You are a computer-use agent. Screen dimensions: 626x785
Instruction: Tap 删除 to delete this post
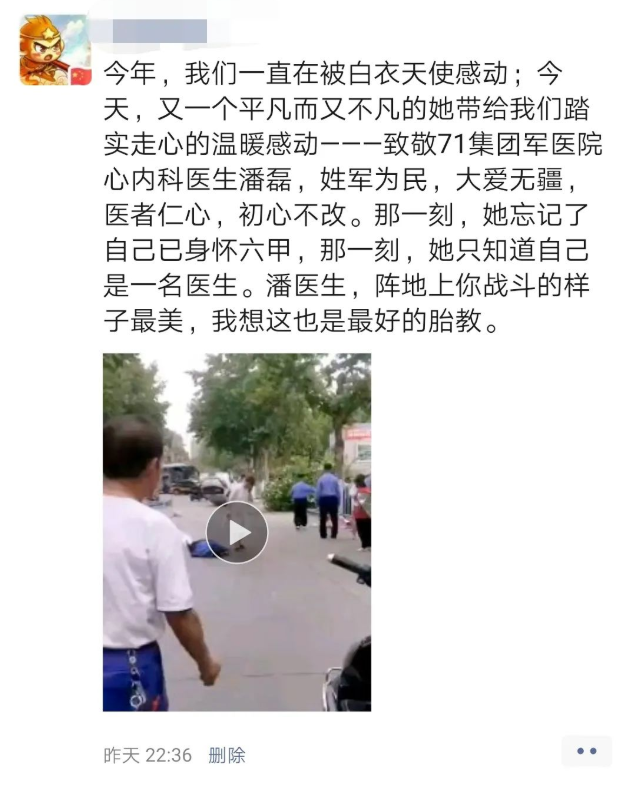coord(227,755)
